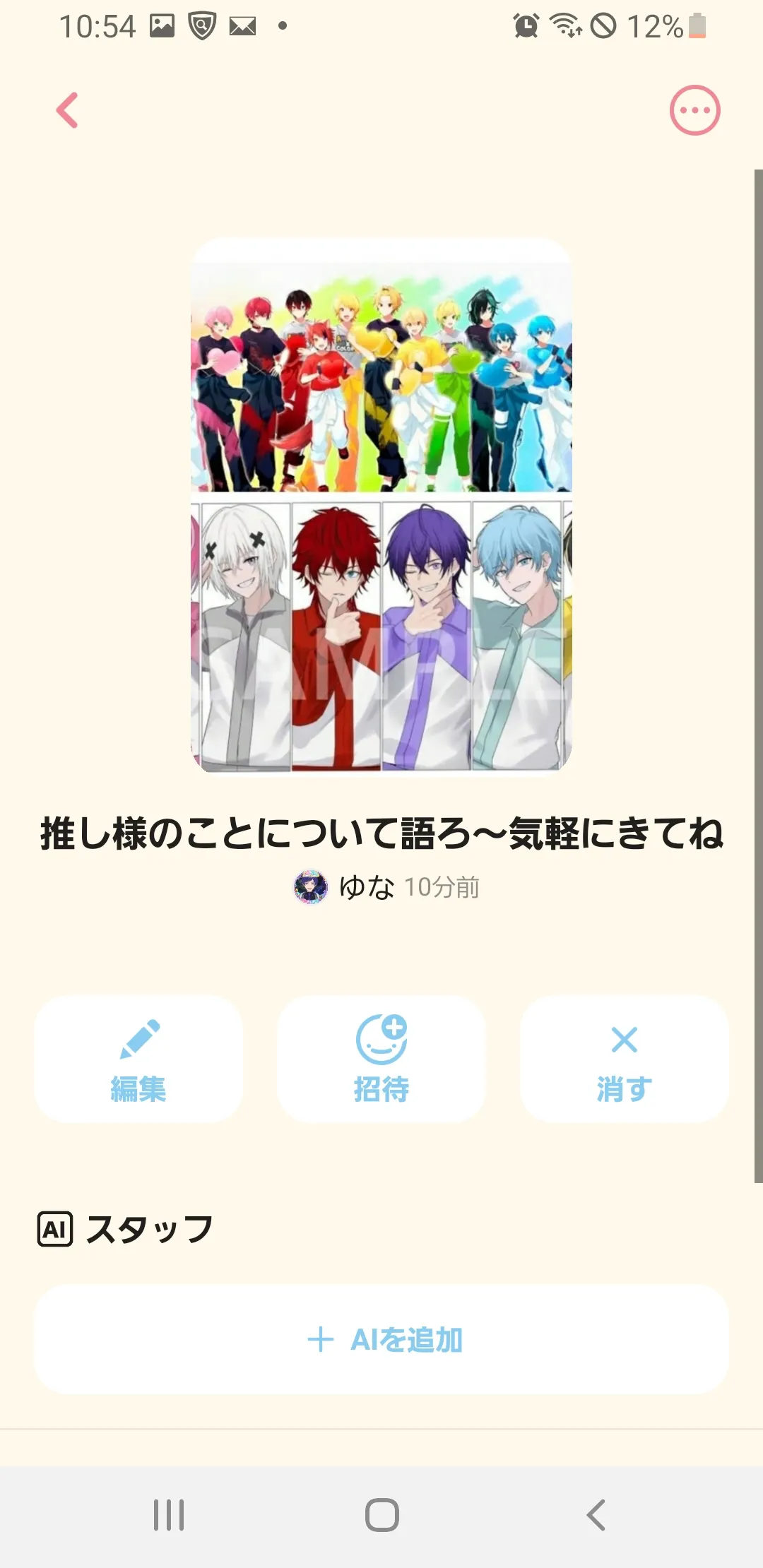Tap the 編集 edit button

click(x=138, y=1059)
